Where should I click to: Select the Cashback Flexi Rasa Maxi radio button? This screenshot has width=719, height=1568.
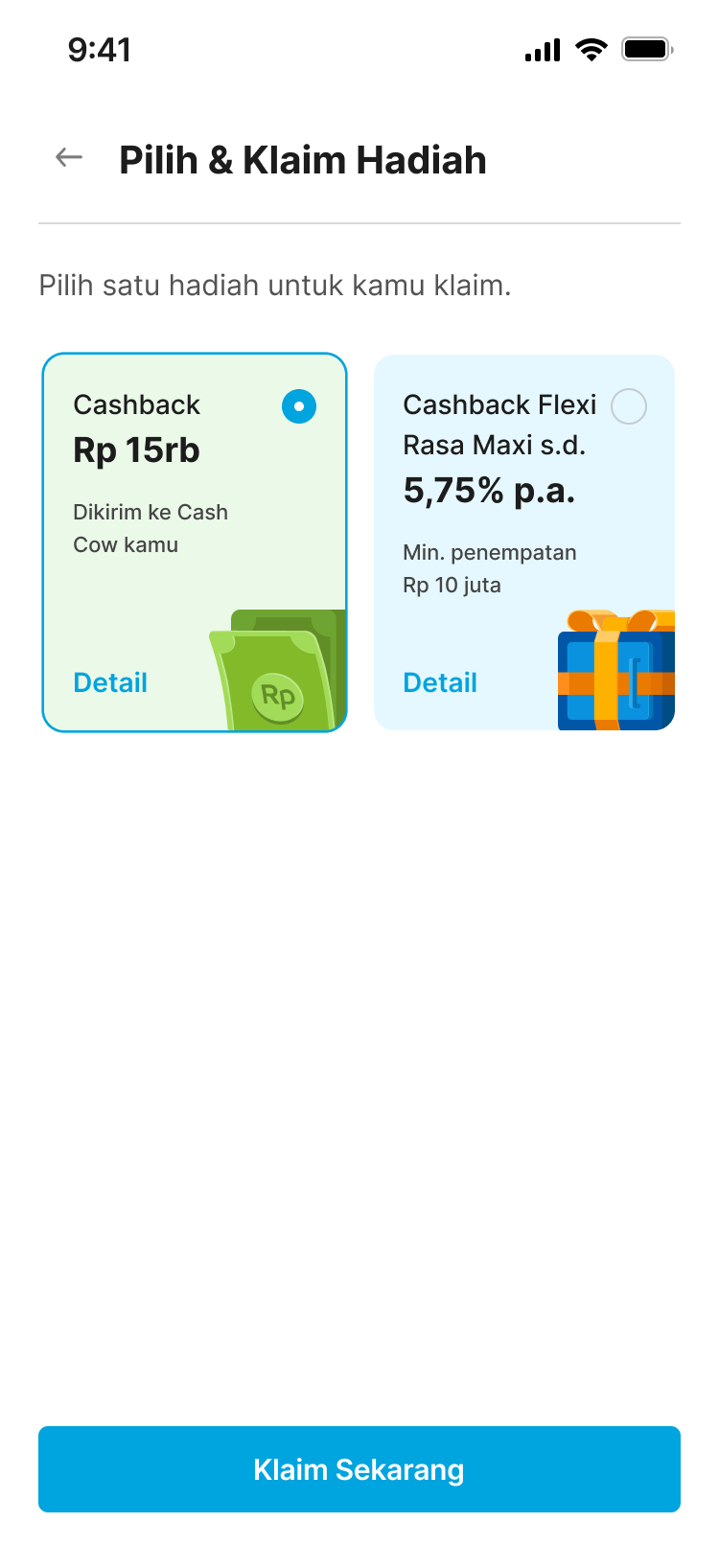[629, 406]
